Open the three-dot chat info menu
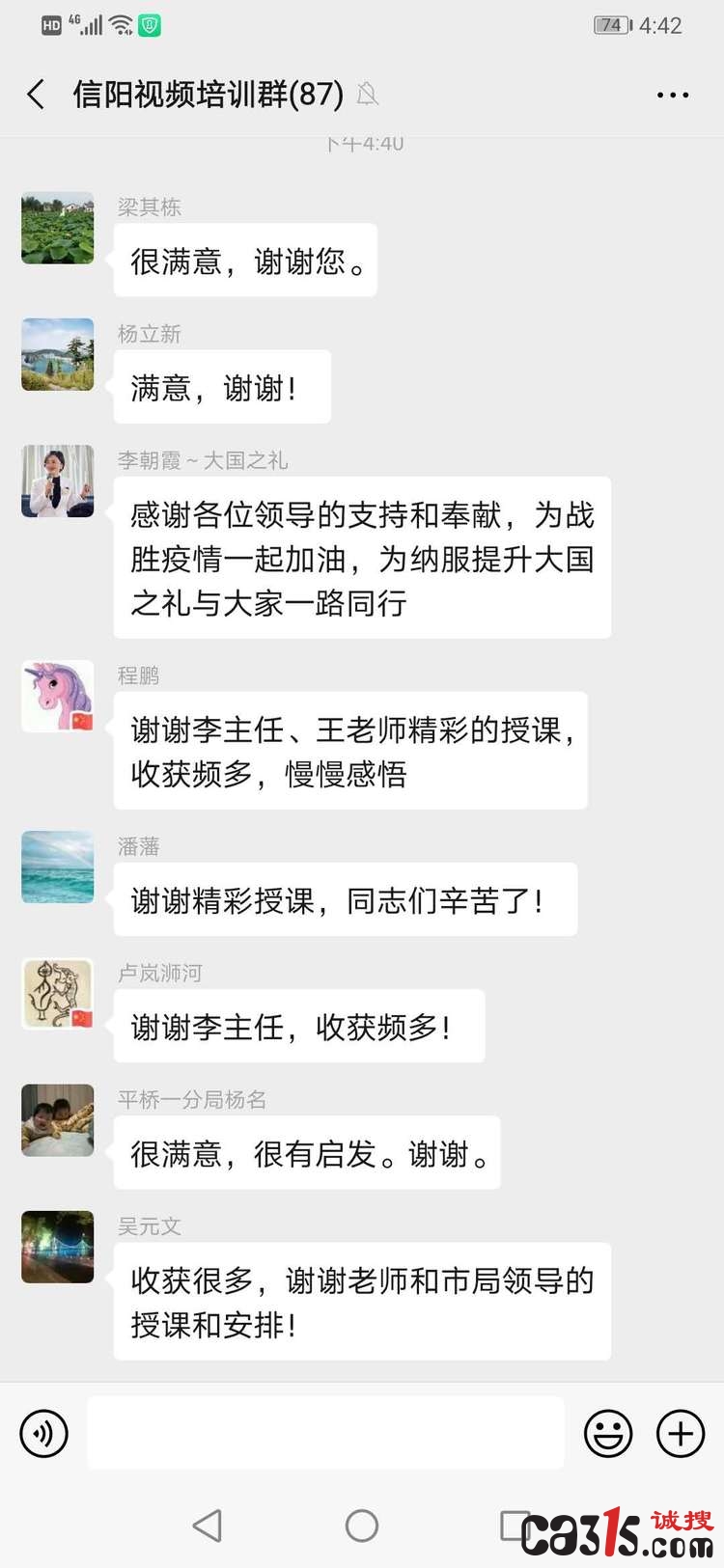Image resolution: width=724 pixels, height=1568 pixels. (x=672, y=96)
